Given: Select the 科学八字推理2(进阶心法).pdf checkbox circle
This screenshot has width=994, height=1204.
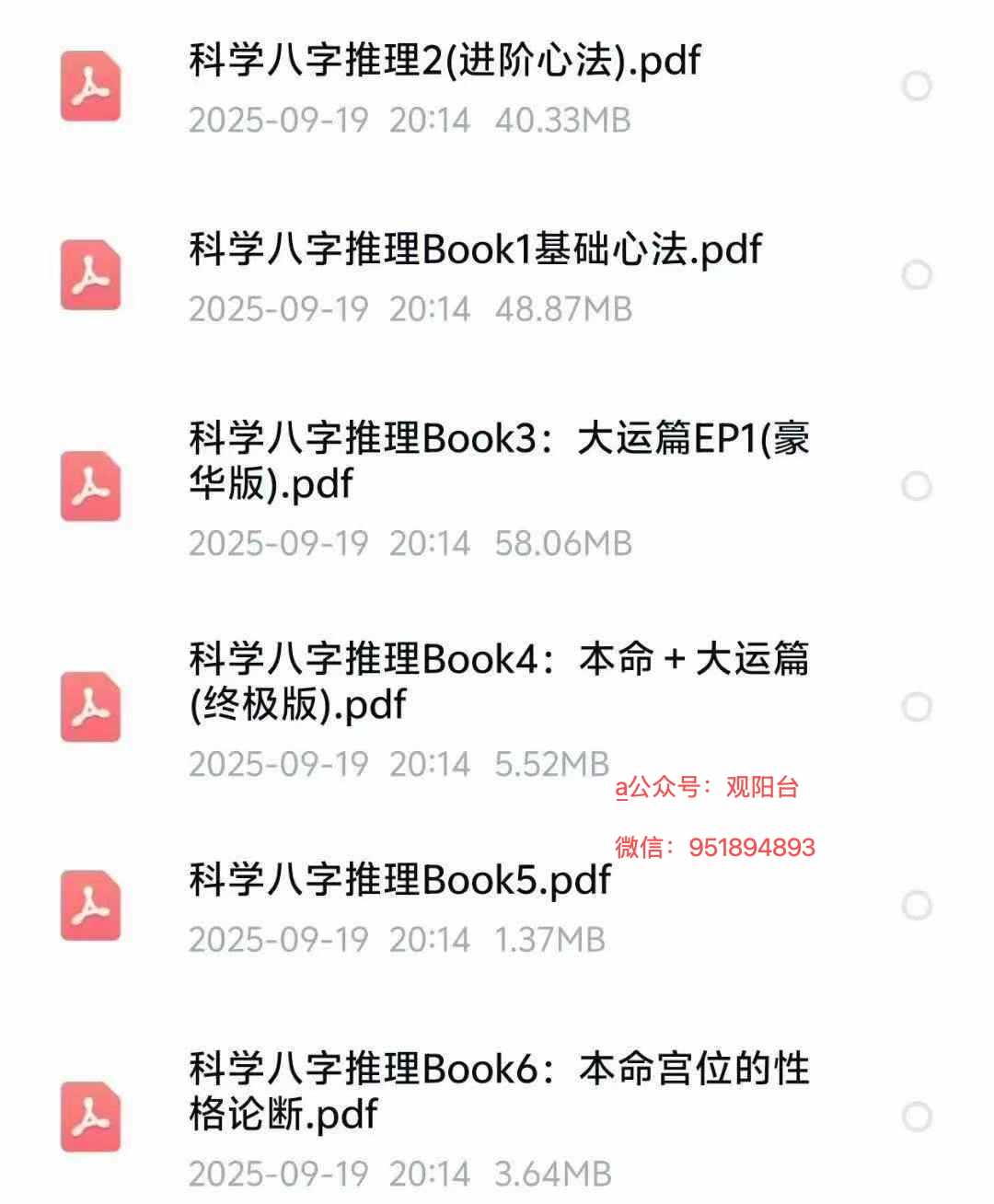Looking at the screenshot, I should (917, 87).
